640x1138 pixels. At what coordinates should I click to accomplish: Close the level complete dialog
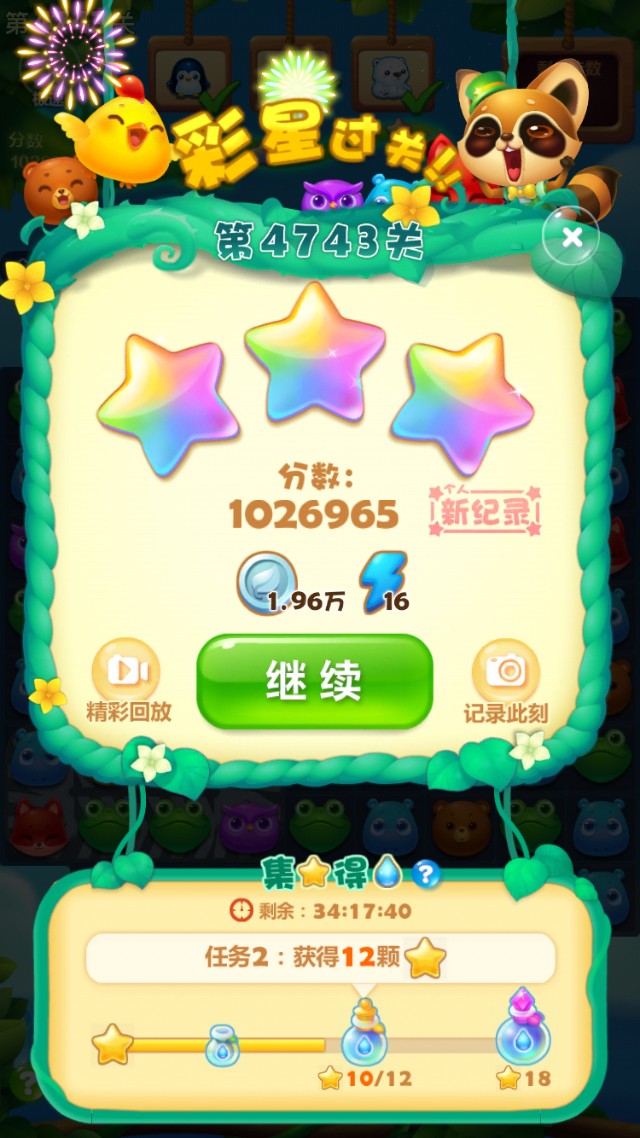(572, 237)
